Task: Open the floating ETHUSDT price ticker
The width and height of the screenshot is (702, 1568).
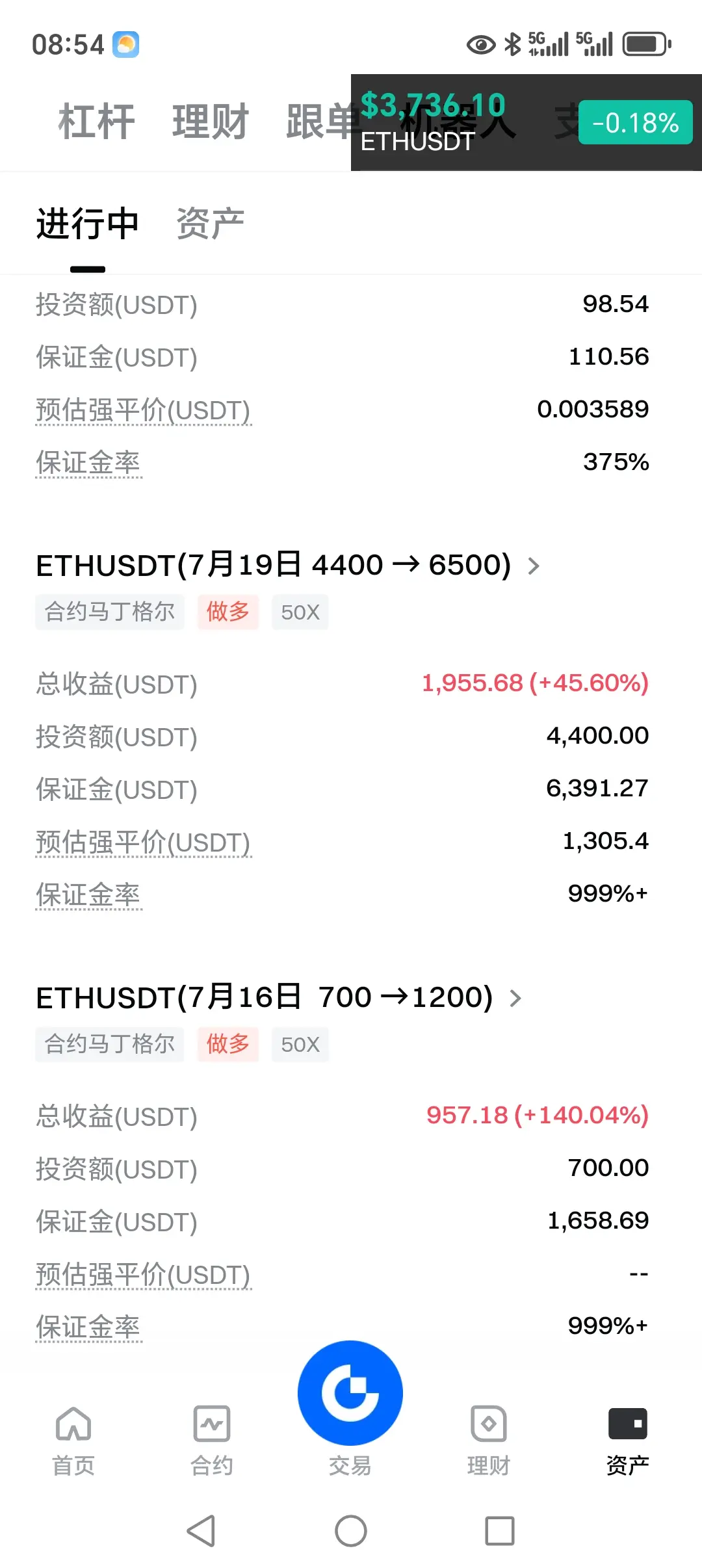Action: 526,122
